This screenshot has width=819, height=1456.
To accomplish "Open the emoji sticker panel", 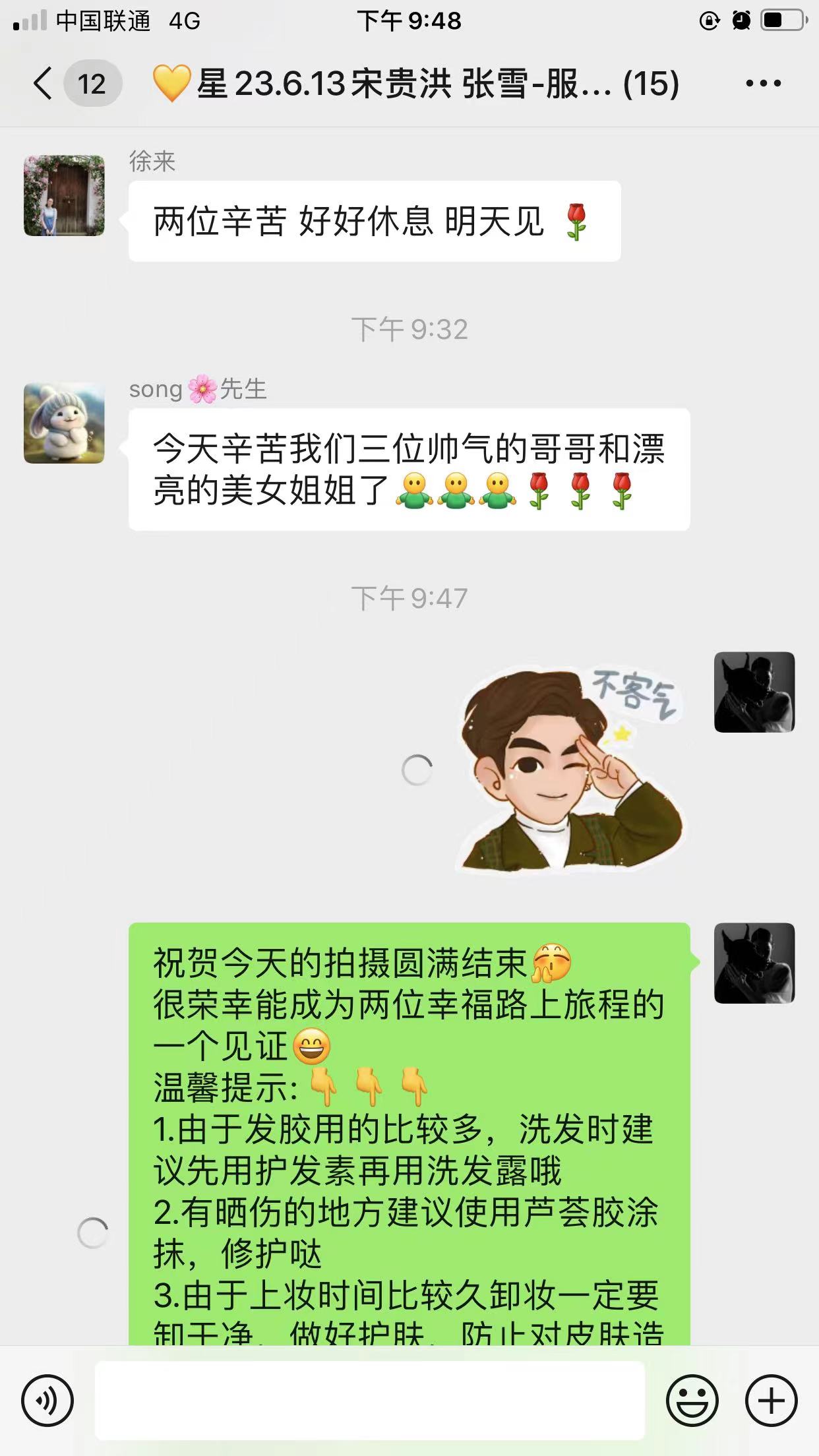I will (692, 1401).
